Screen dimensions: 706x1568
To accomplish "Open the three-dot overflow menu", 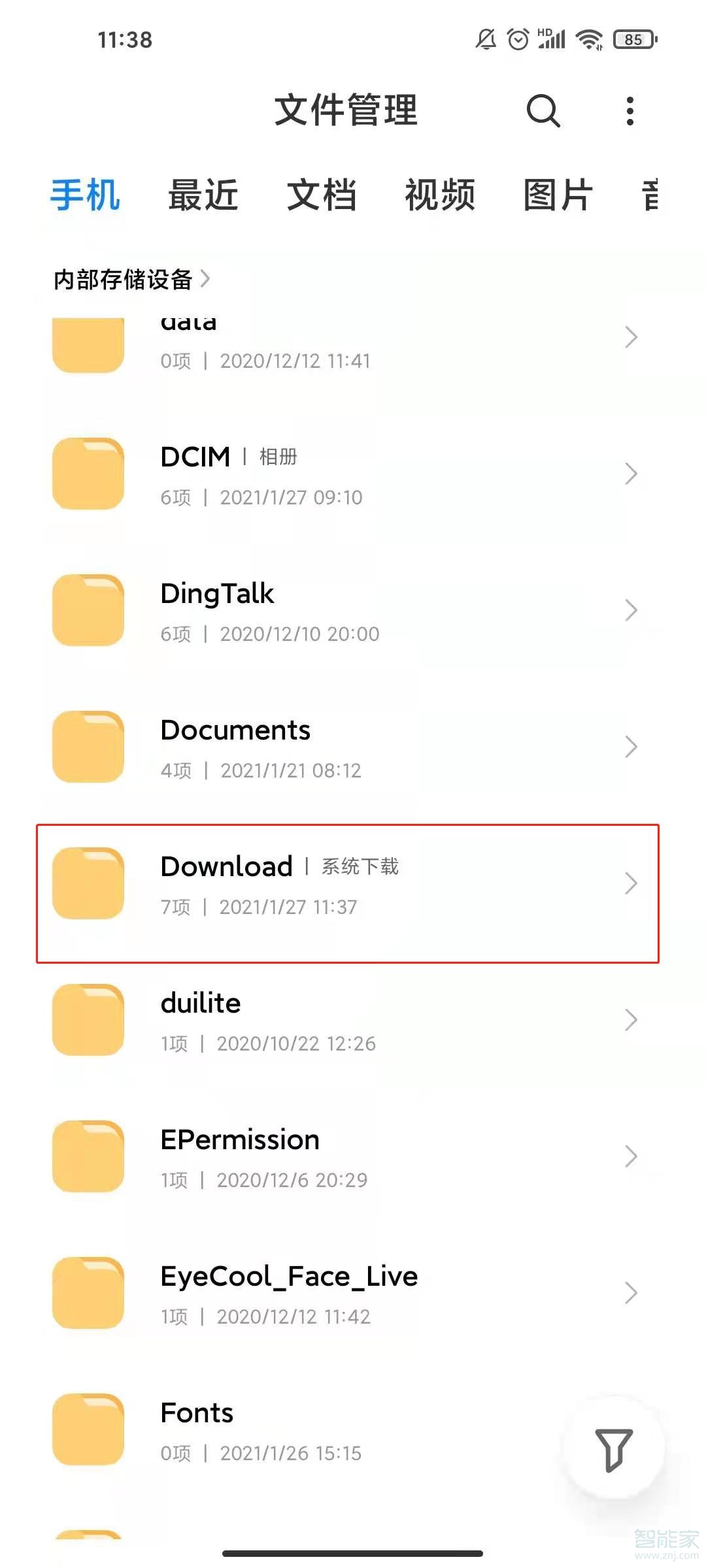I will (x=630, y=110).
